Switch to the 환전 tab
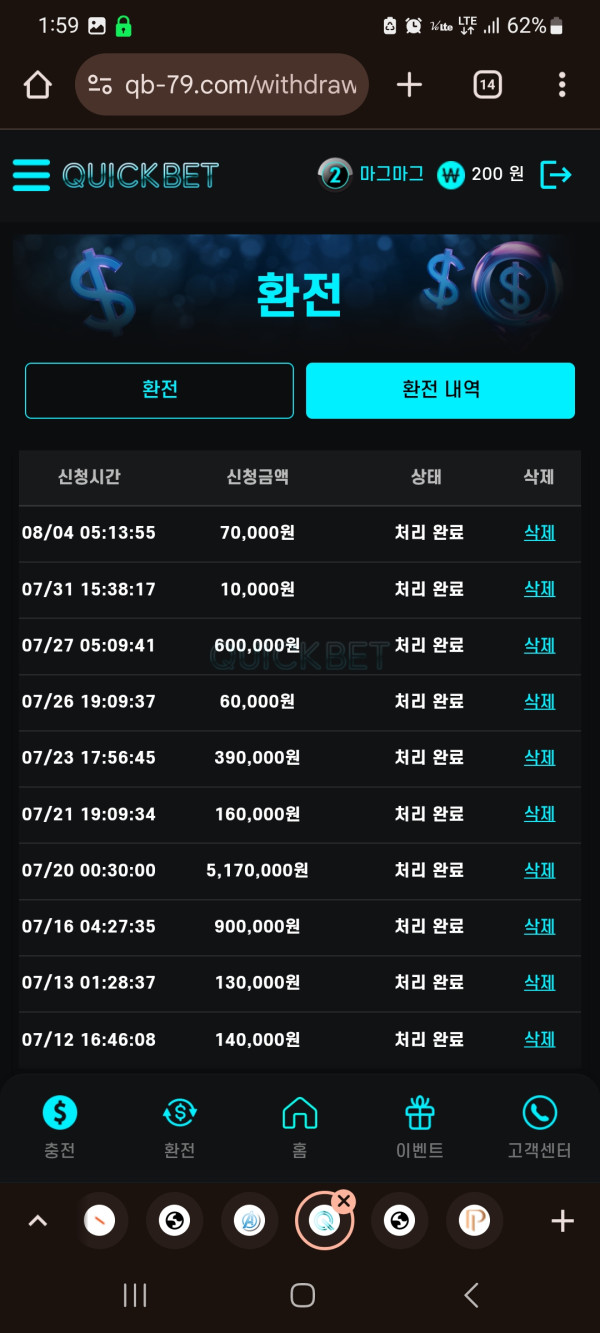This screenshot has height=1333, width=600. 159,390
